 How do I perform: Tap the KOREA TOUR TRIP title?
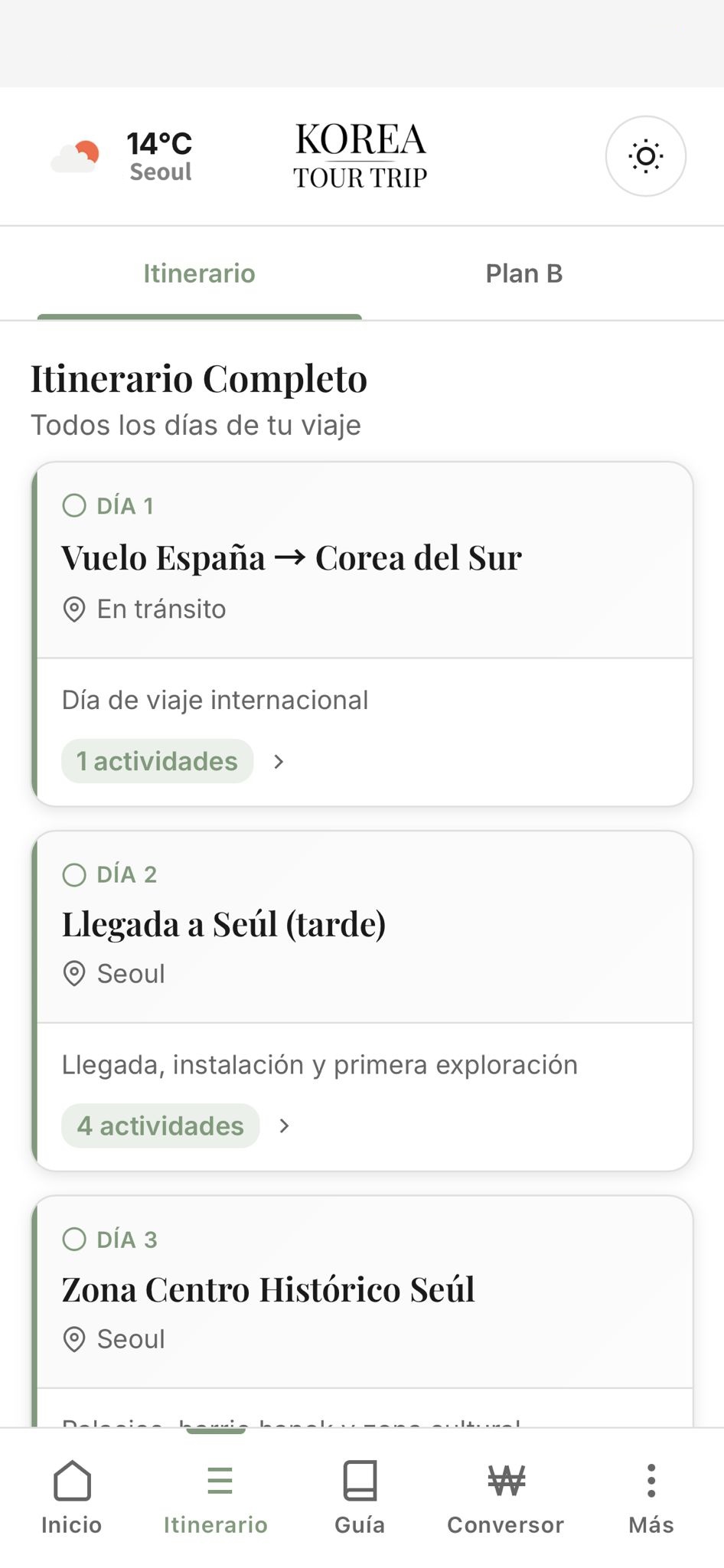[x=361, y=155]
